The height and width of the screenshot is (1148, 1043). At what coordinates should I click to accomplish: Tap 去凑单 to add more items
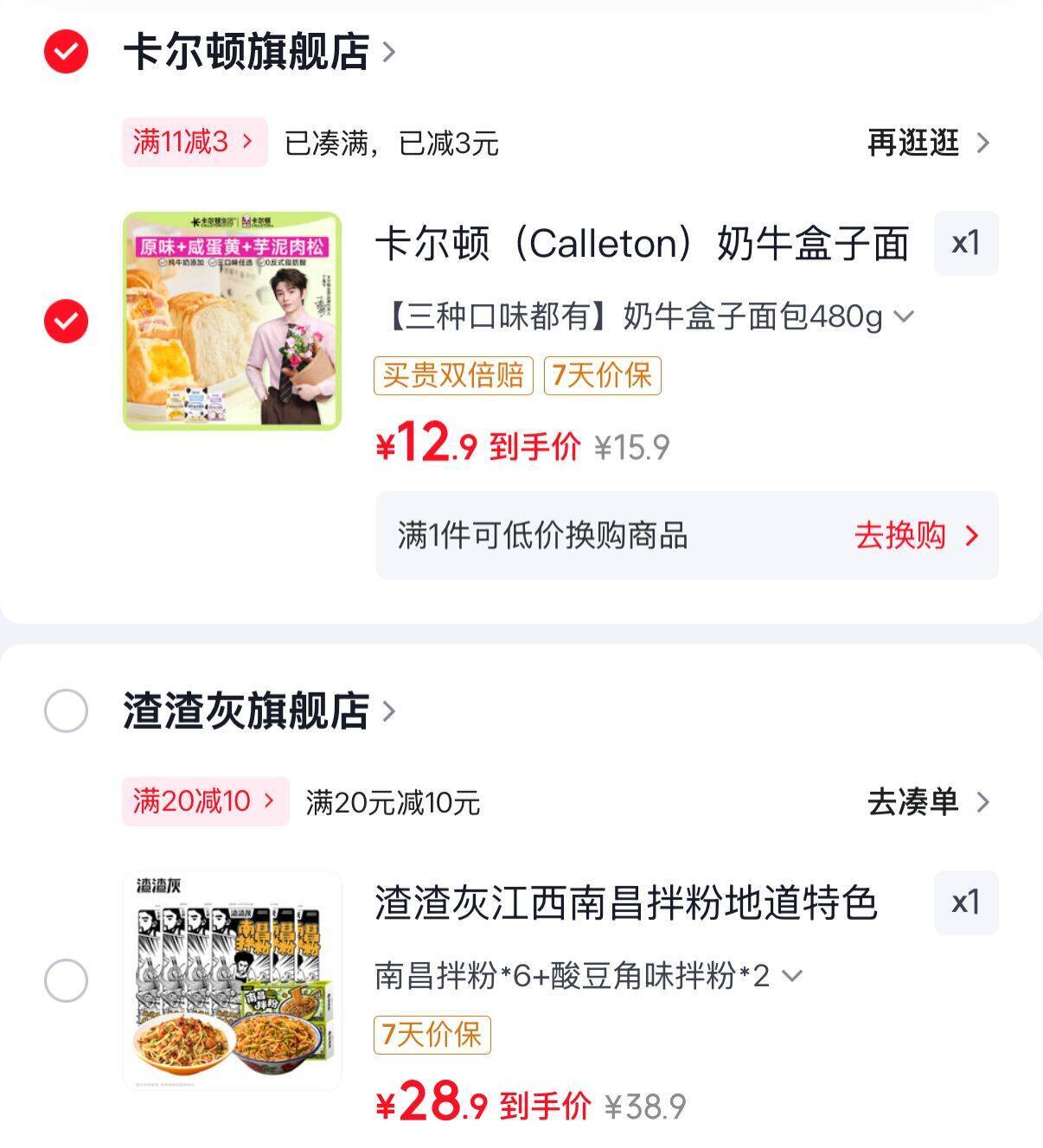pyautogui.click(x=927, y=802)
